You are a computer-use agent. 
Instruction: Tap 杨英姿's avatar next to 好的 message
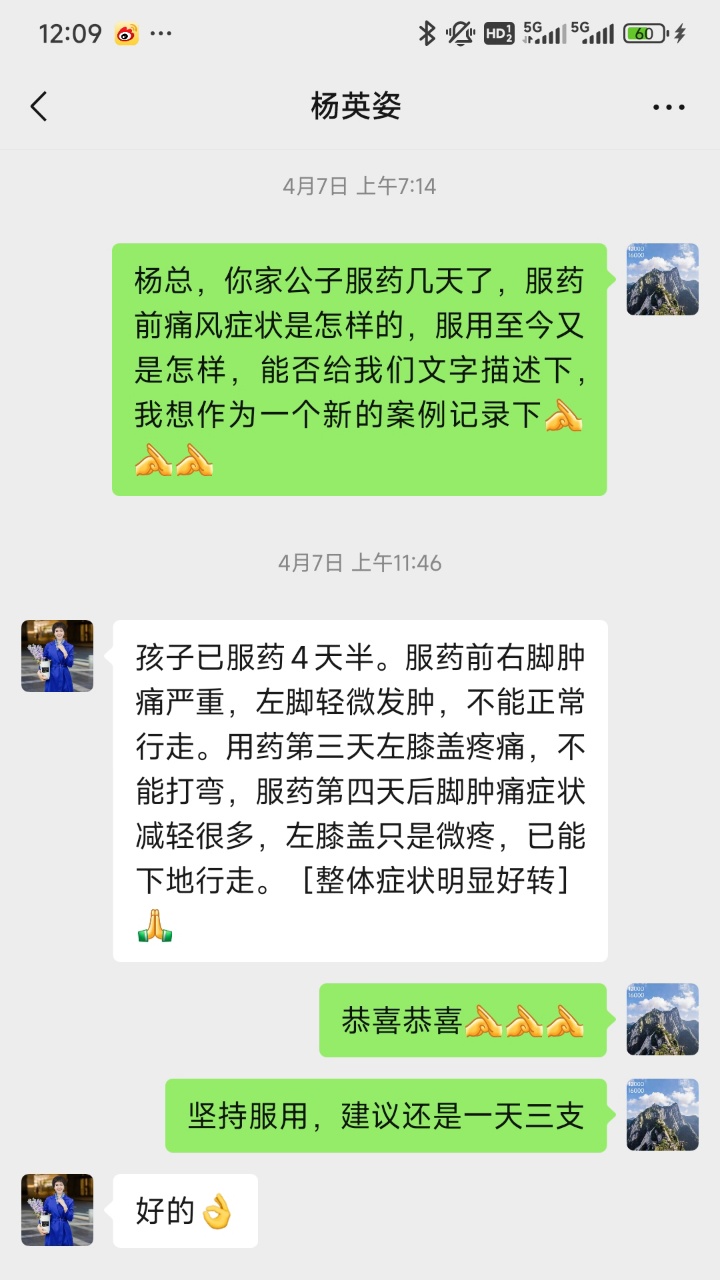point(57,1210)
